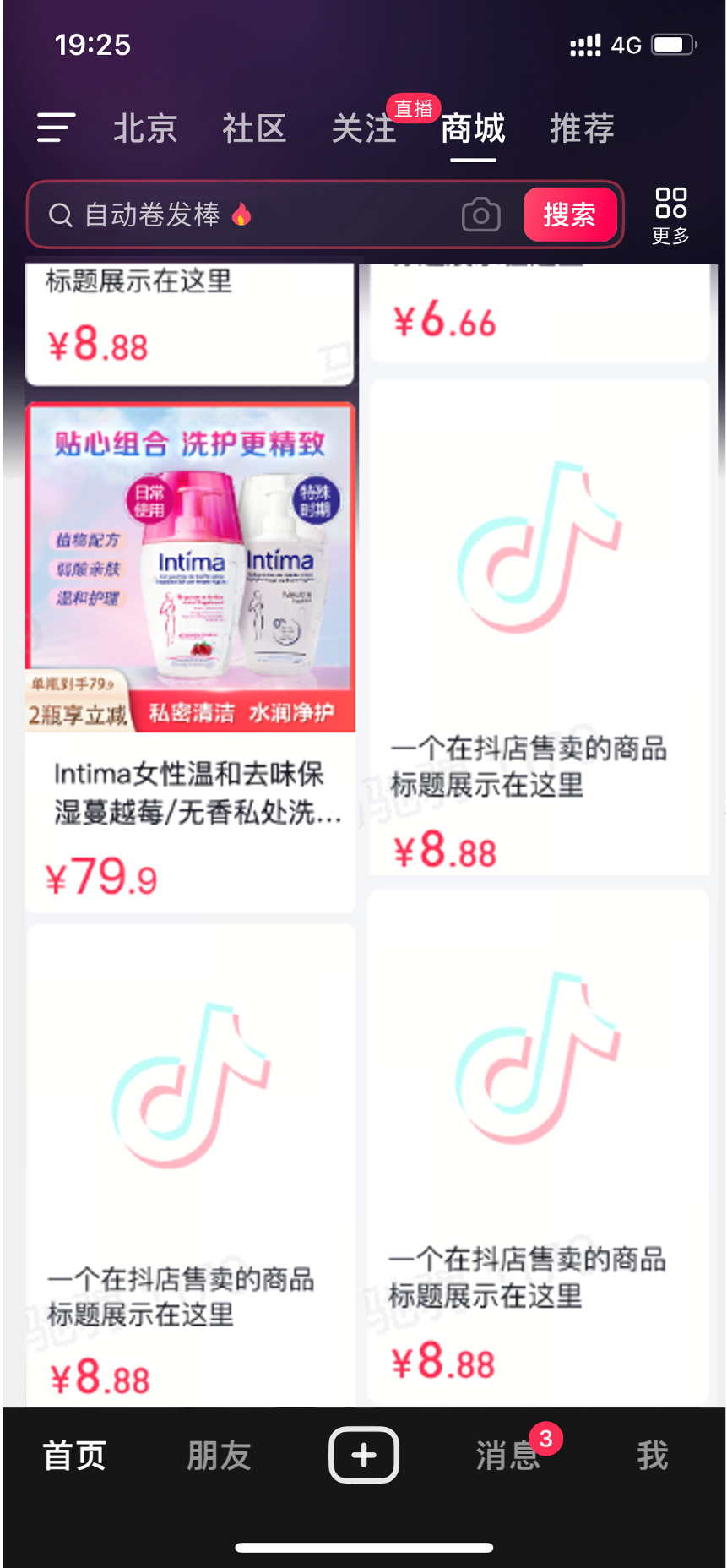Open the Intima product card ¥79.9

(191, 659)
